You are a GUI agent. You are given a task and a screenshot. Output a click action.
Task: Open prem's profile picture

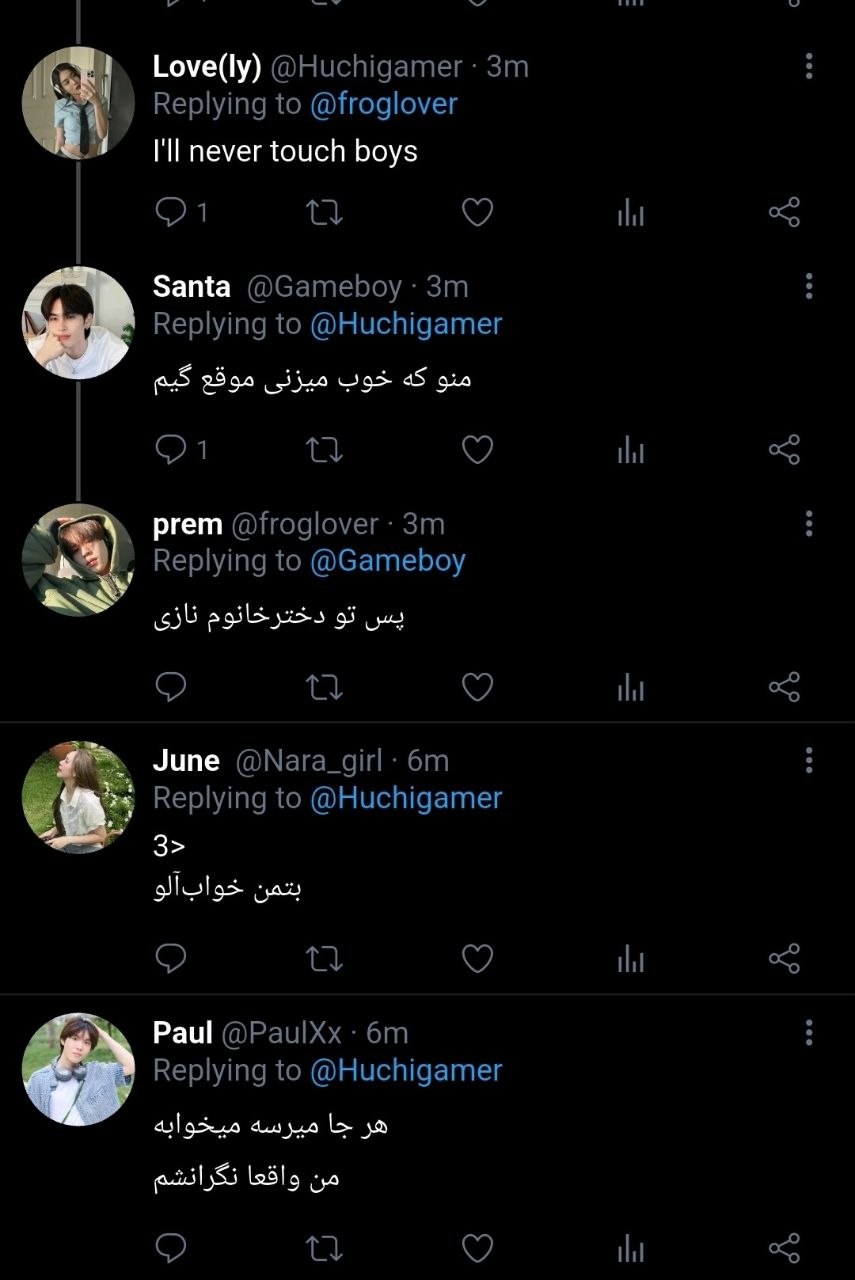tap(78, 559)
